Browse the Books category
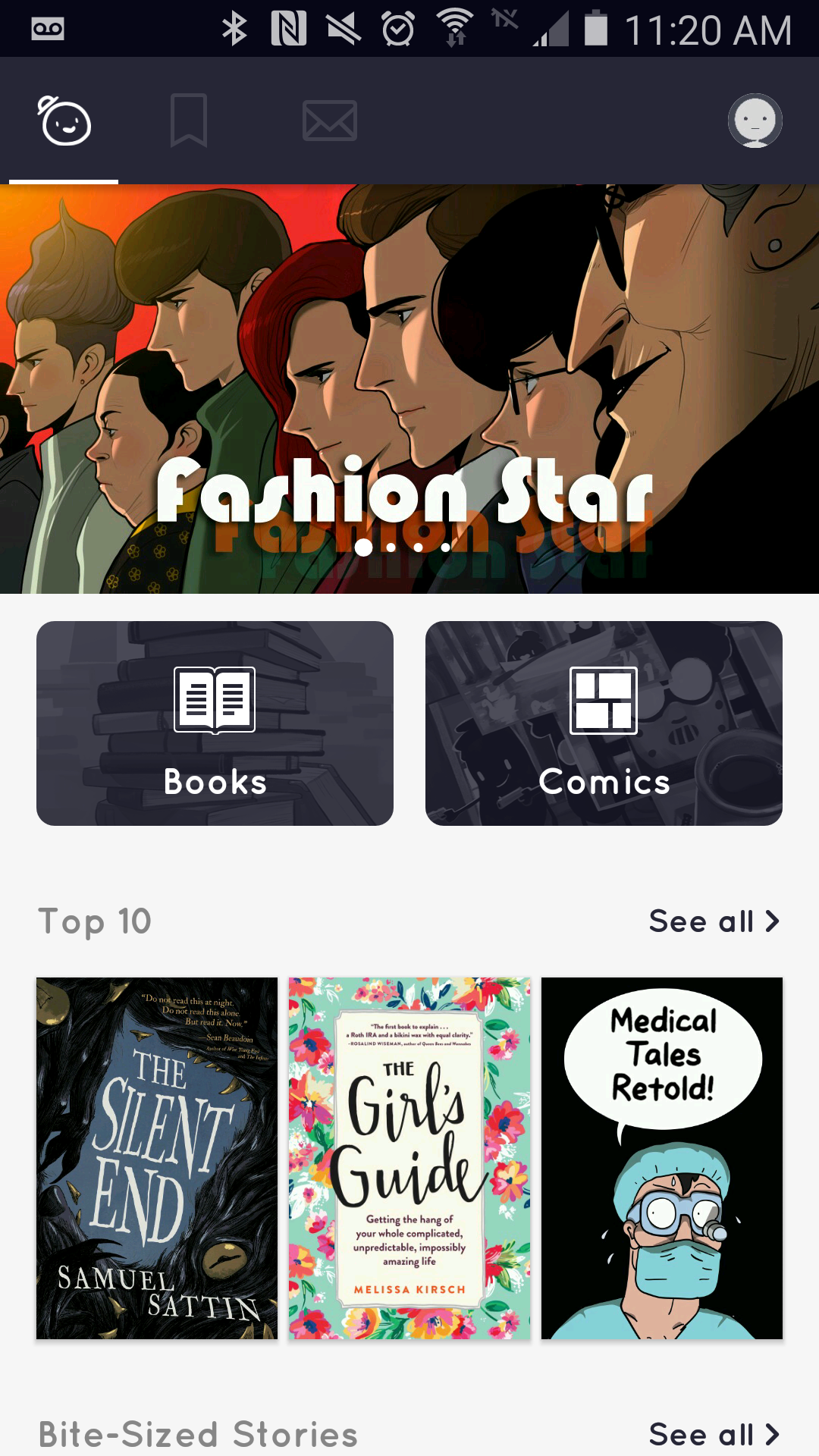The height and width of the screenshot is (1456, 819). 215,723
